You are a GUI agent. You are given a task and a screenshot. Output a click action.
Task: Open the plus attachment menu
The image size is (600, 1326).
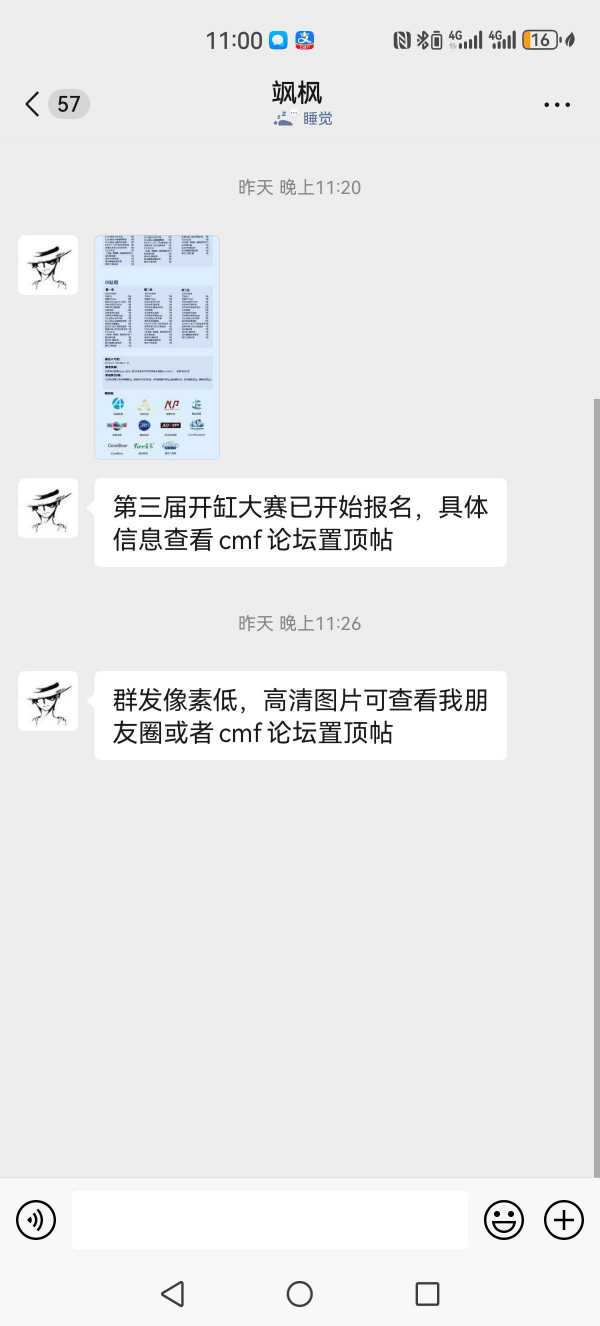point(564,1219)
